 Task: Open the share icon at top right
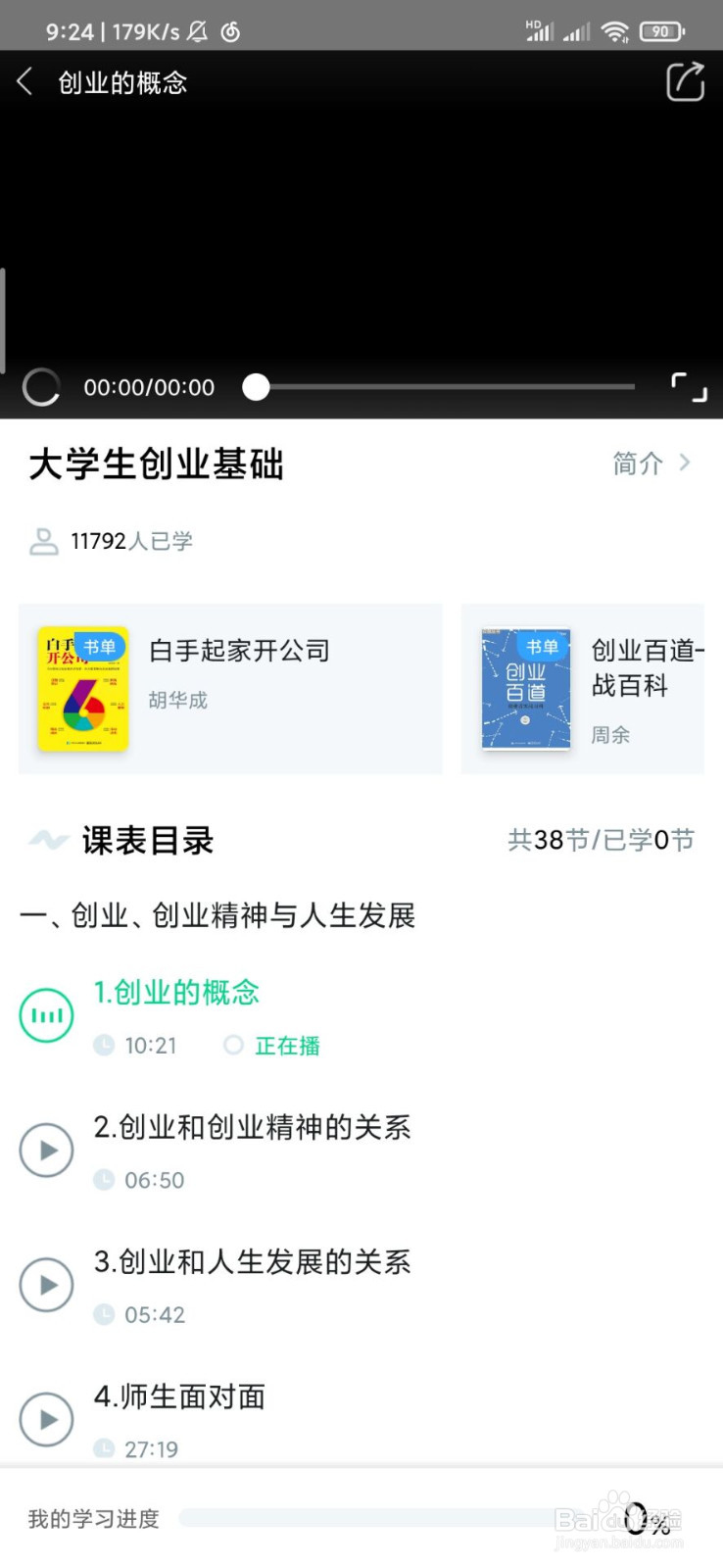pyautogui.click(x=685, y=82)
